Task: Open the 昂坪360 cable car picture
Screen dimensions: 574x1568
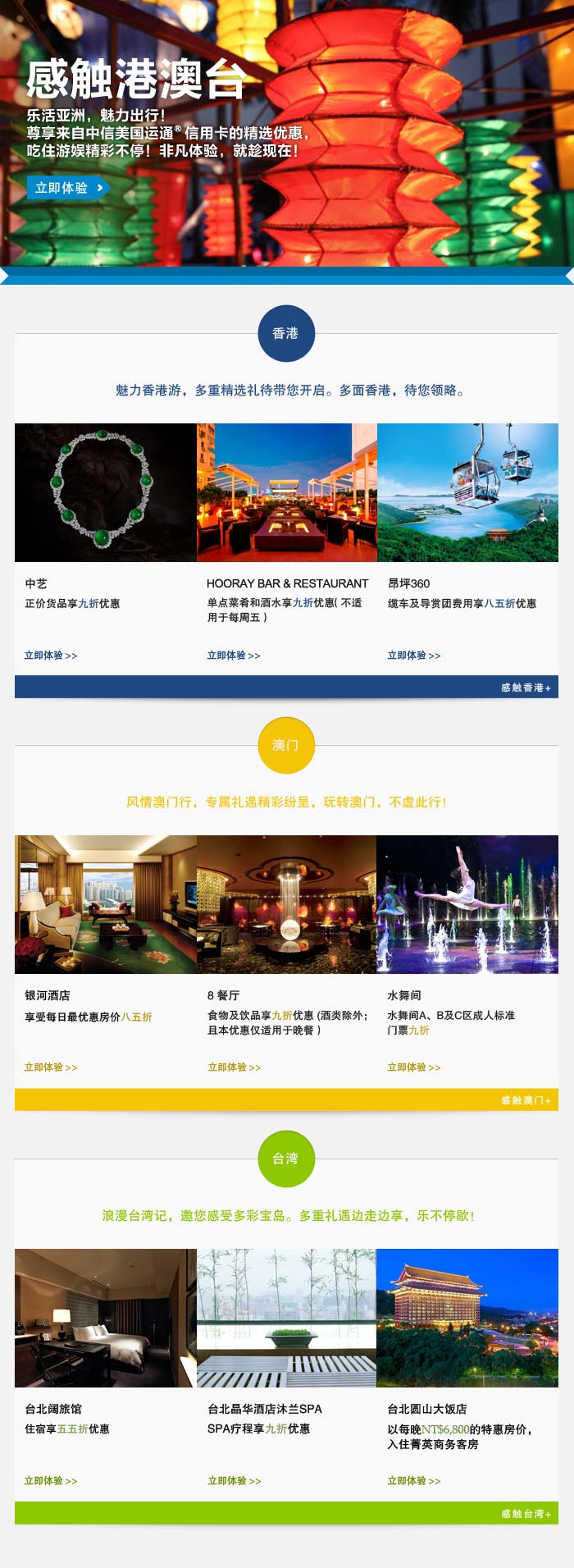Action: [467, 492]
